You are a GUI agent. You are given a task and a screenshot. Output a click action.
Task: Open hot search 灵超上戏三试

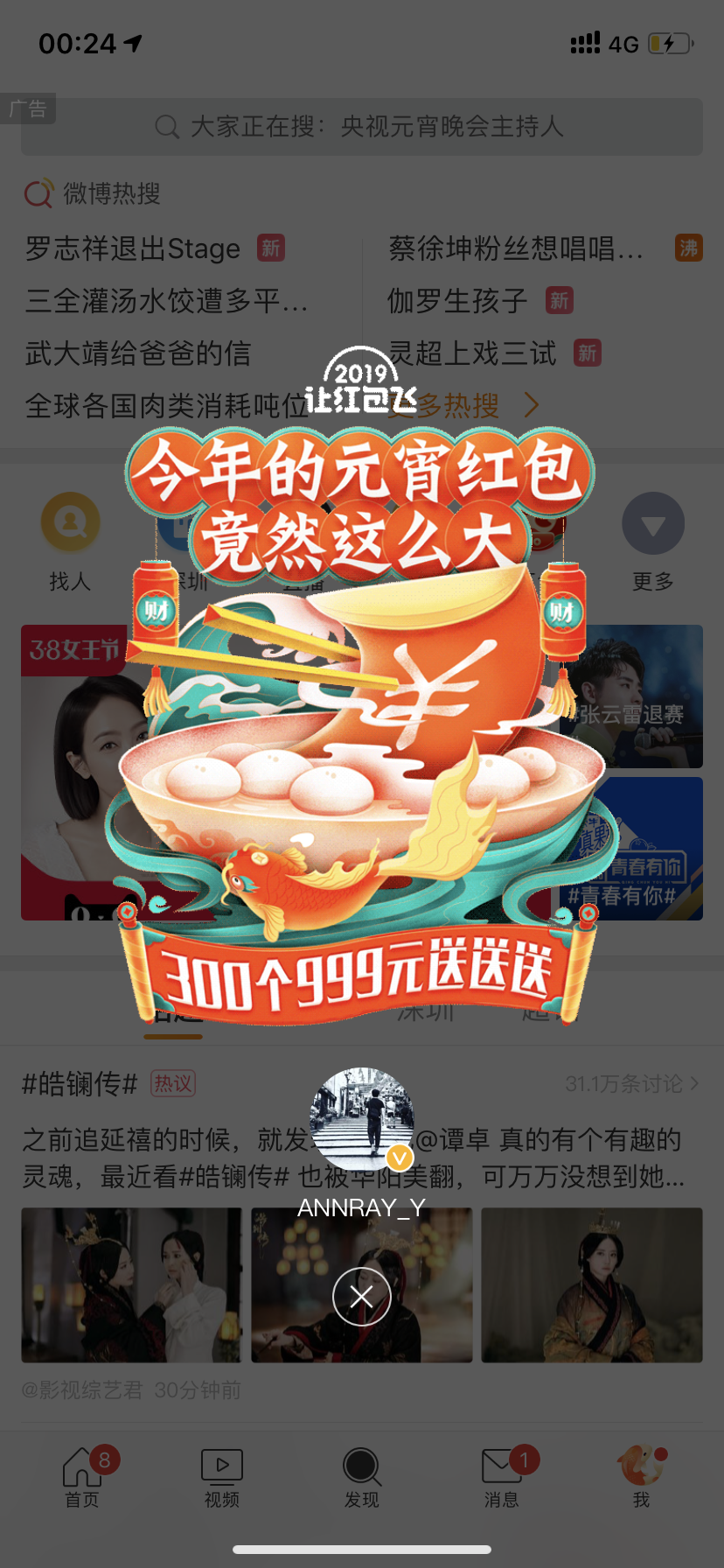click(472, 353)
